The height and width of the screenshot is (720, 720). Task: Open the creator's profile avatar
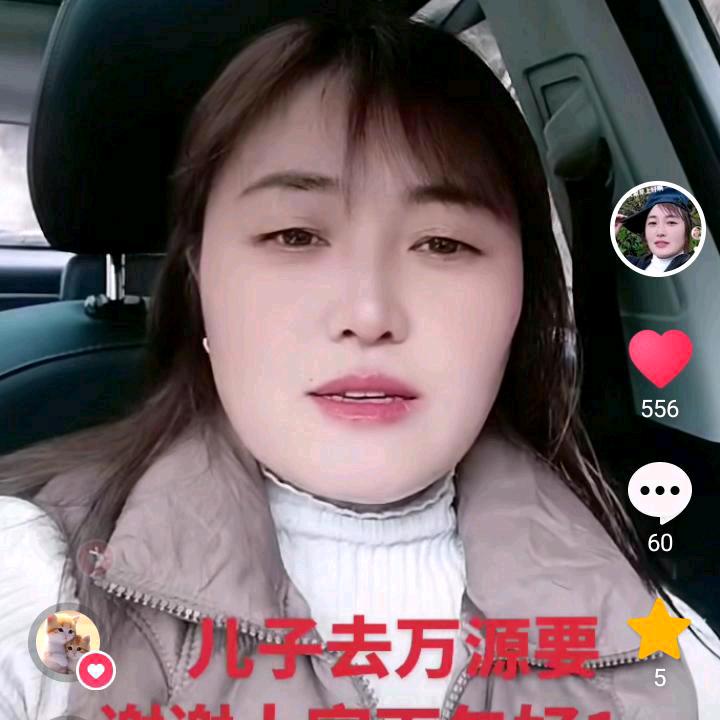tap(658, 229)
